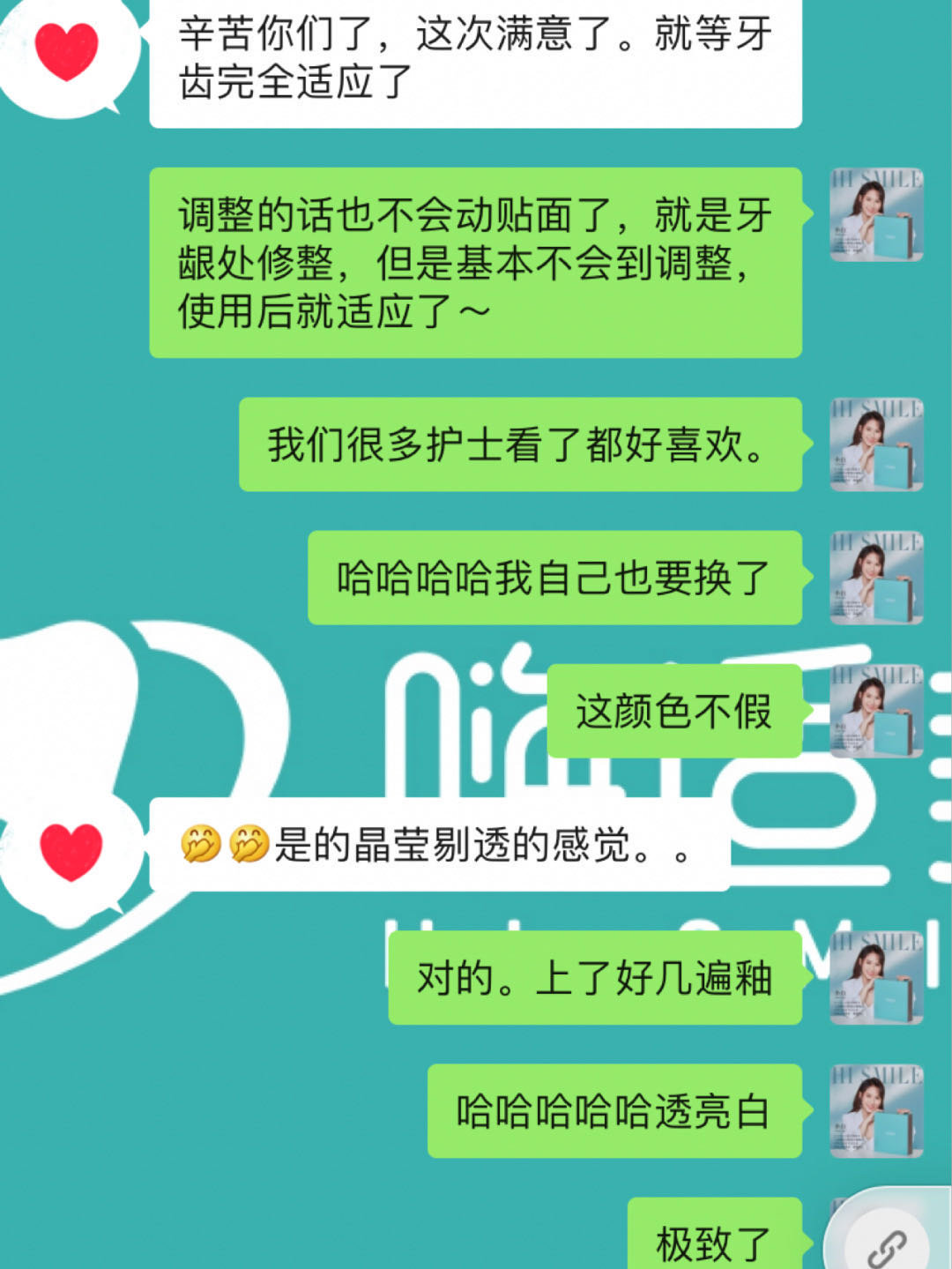View profile from avatar beside "这颜色不假"

tap(876, 711)
